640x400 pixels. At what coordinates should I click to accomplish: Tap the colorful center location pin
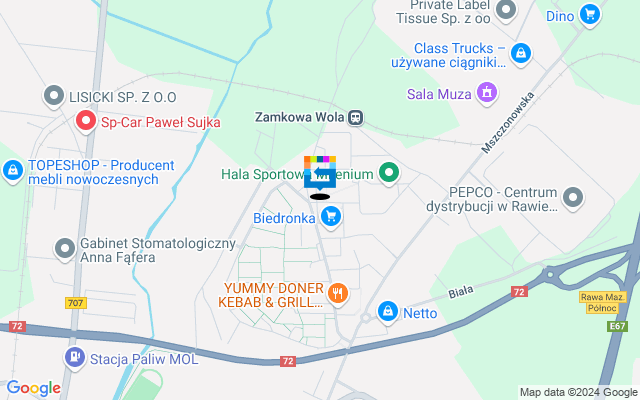(320, 172)
